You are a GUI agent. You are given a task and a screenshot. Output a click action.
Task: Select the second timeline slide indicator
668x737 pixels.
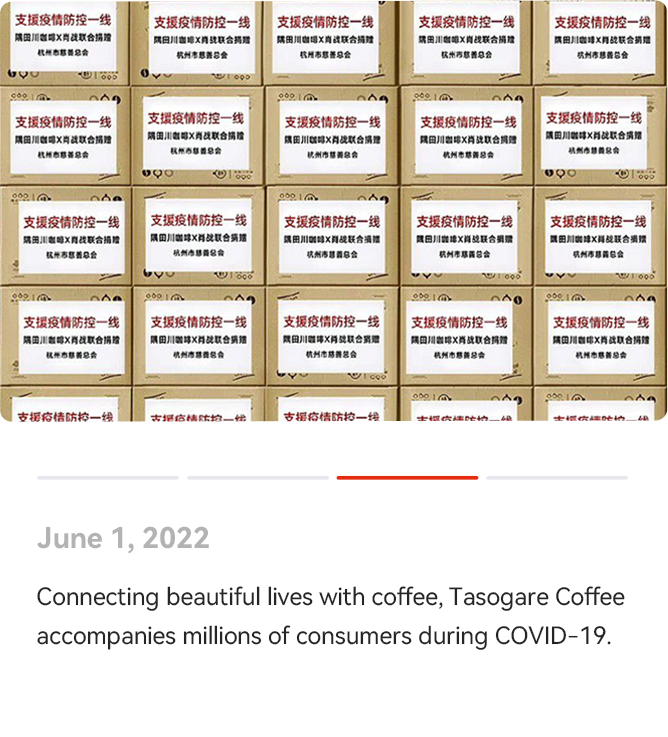tap(258, 478)
